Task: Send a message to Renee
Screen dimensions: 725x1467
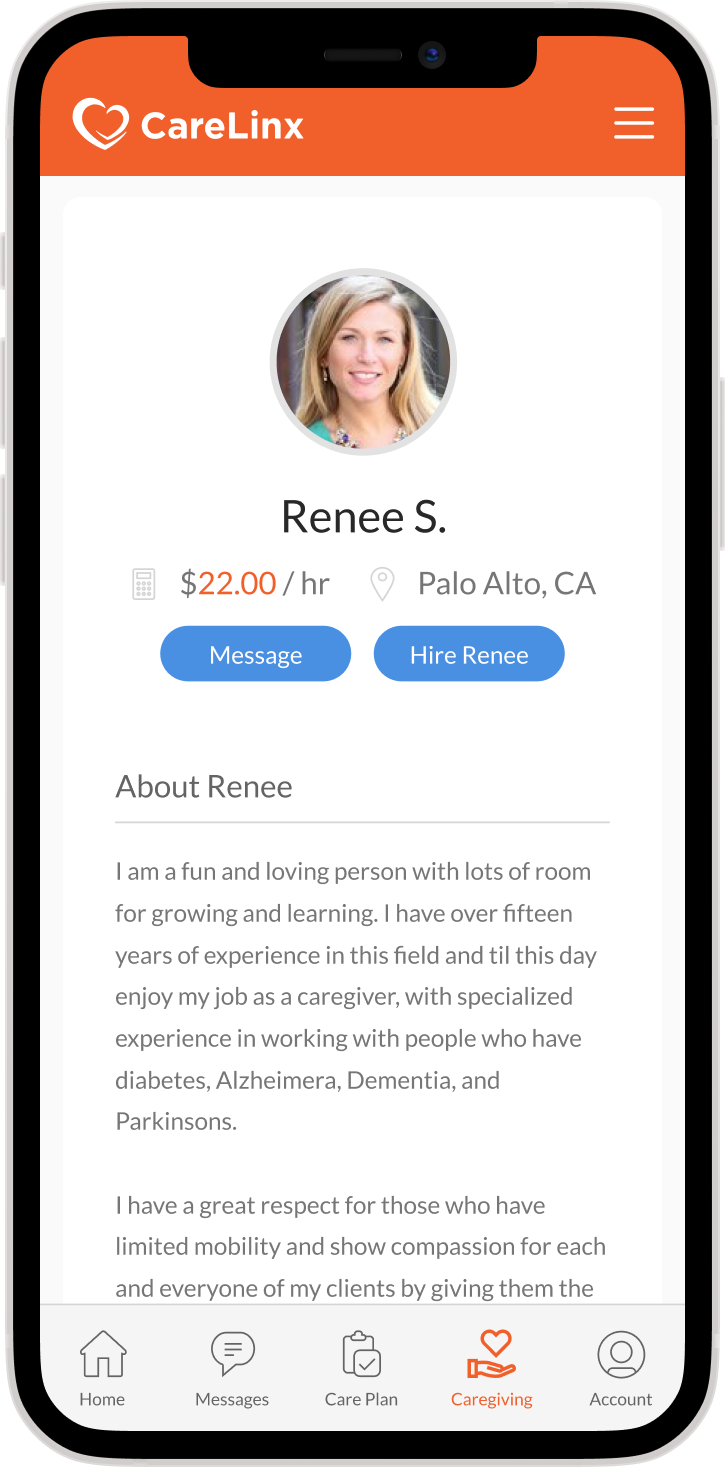Action: 255,654
